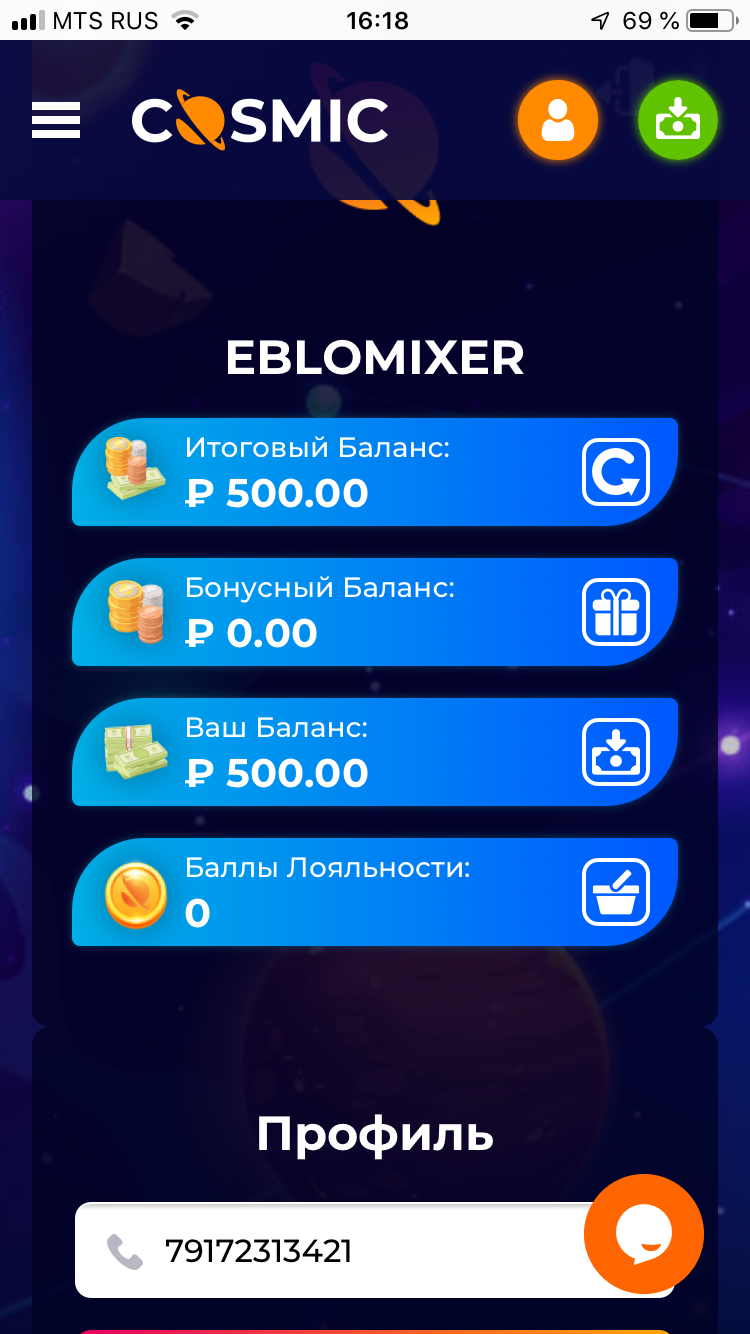Open the gift icon in Бонусный Баланс
The image size is (750, 1334).
click(x=616, y=612)
